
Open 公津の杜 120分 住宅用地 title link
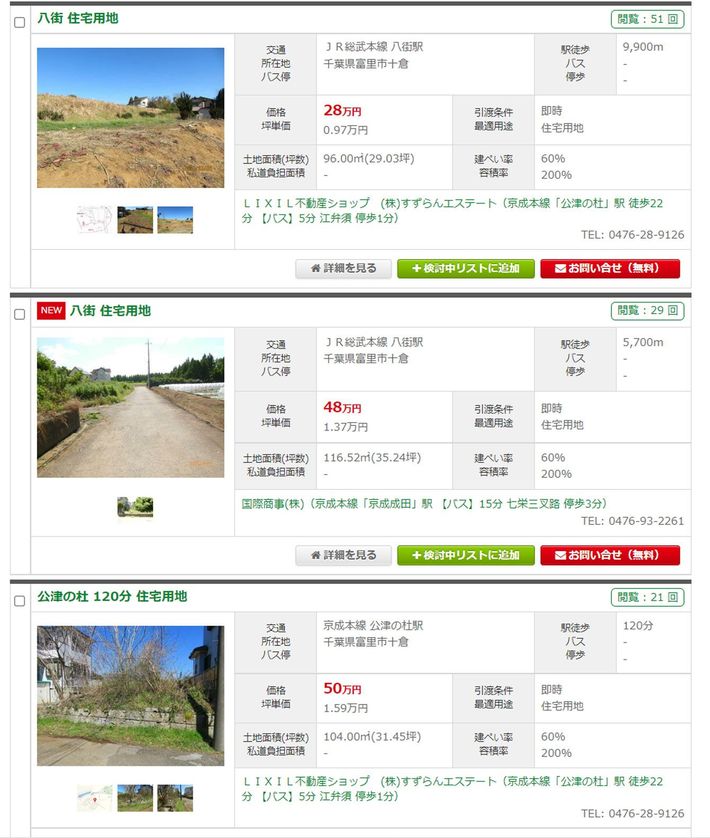point(112,596)
